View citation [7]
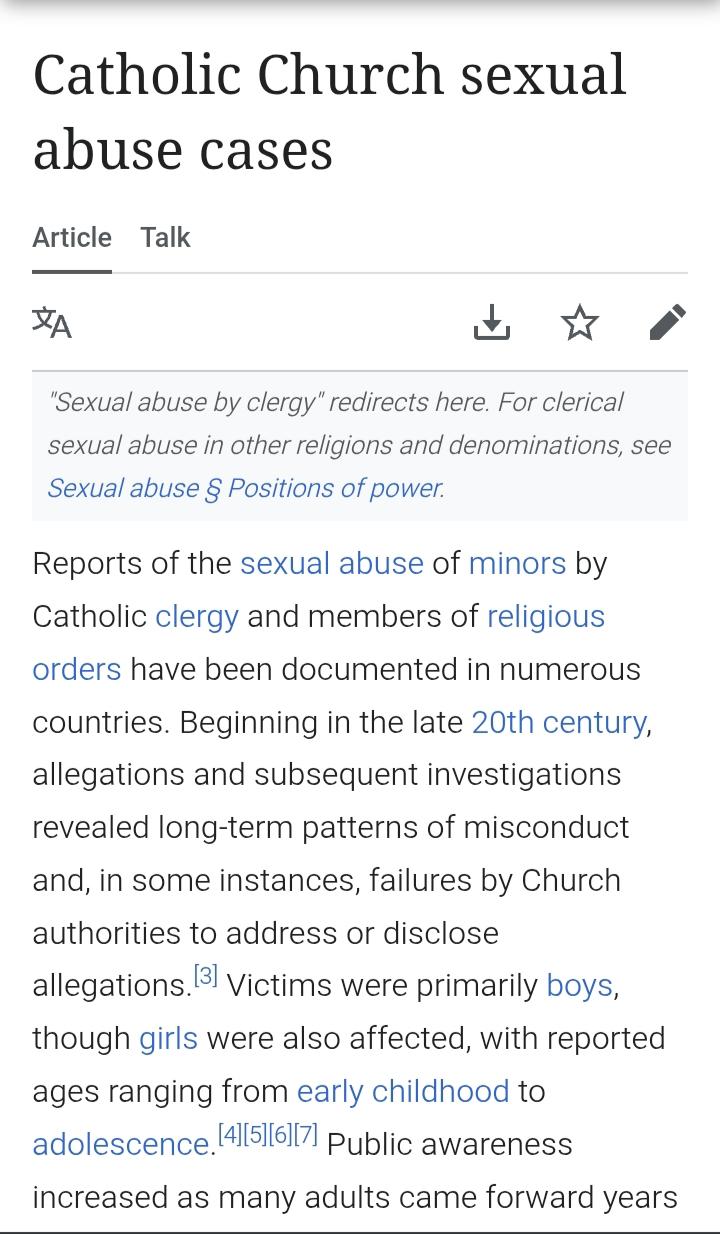This screenshot has height=1234, width=720. (306, 1135)
